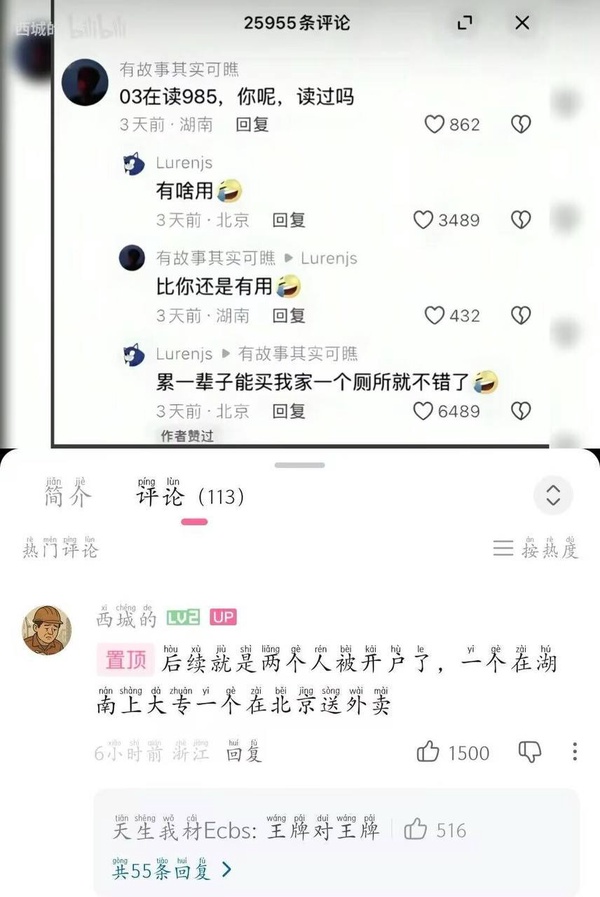Screen dimensions: 600x897
Task: Reply to the pinned comment via 回复
Action: (243, 753)
